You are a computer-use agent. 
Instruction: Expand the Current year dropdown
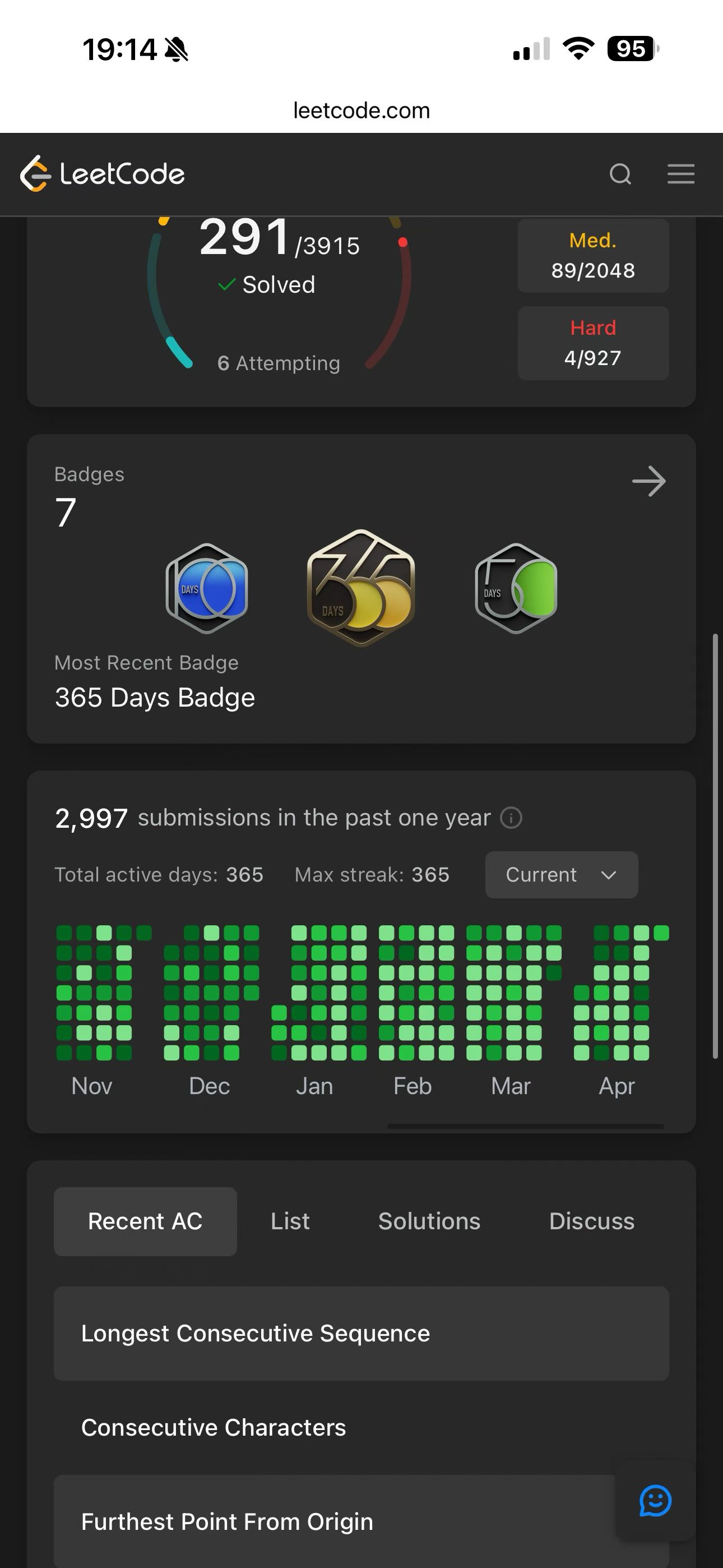click(561, 875)
